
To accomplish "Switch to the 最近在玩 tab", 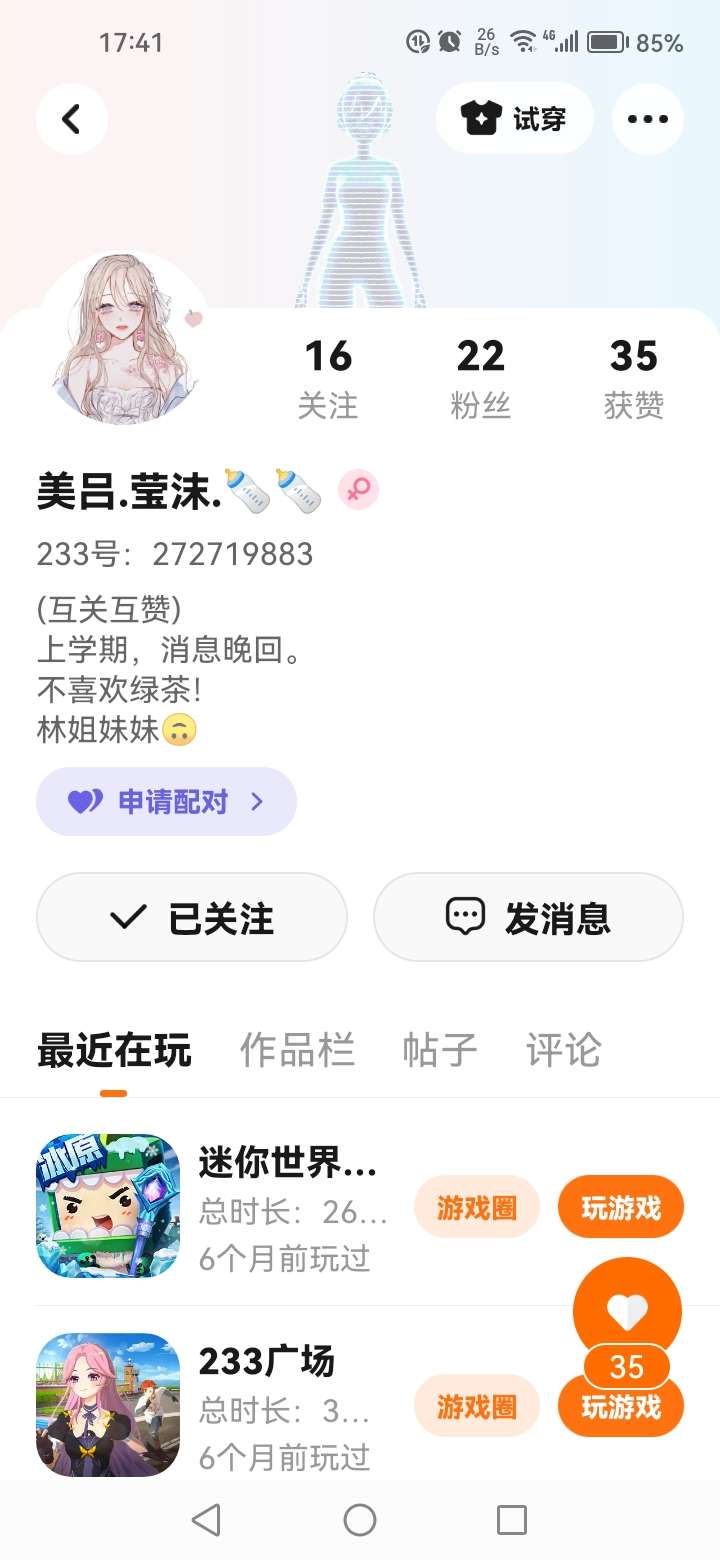I will point(114,1051).
